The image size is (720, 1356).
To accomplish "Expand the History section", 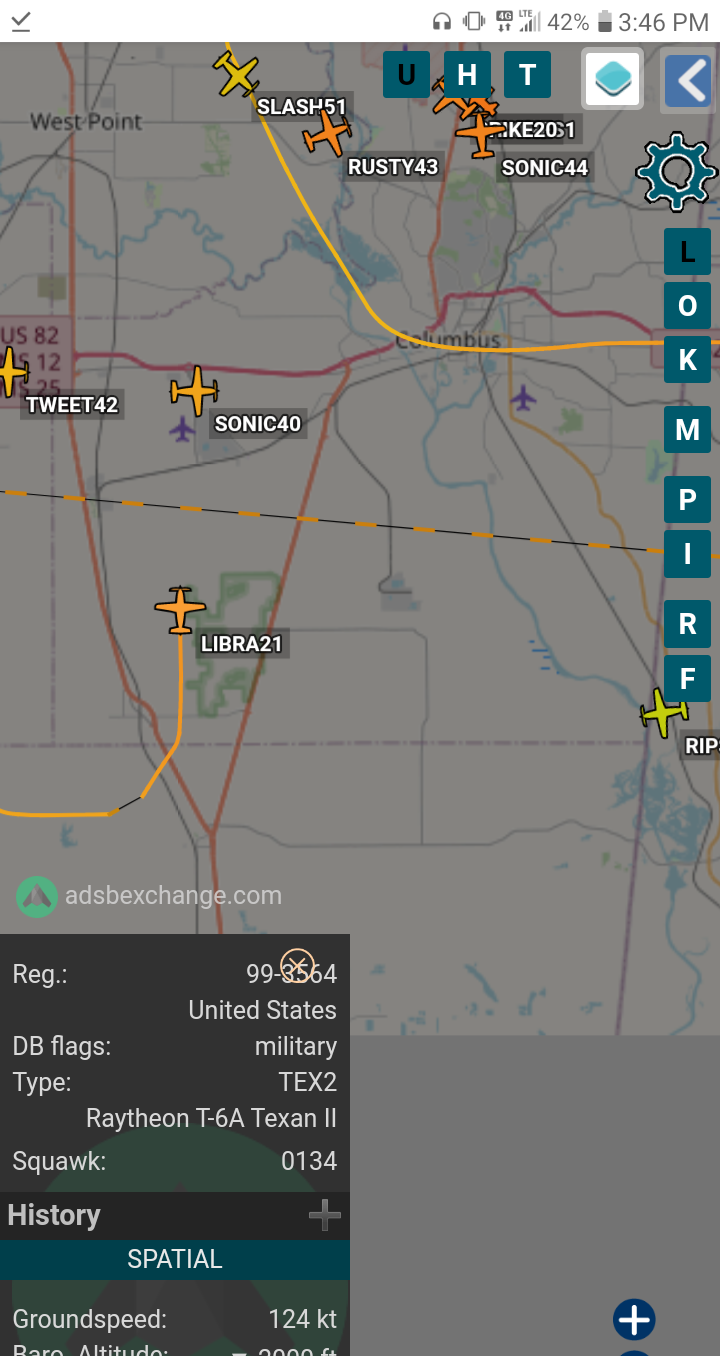I will pyautogui.click(x=324, y=1216).
